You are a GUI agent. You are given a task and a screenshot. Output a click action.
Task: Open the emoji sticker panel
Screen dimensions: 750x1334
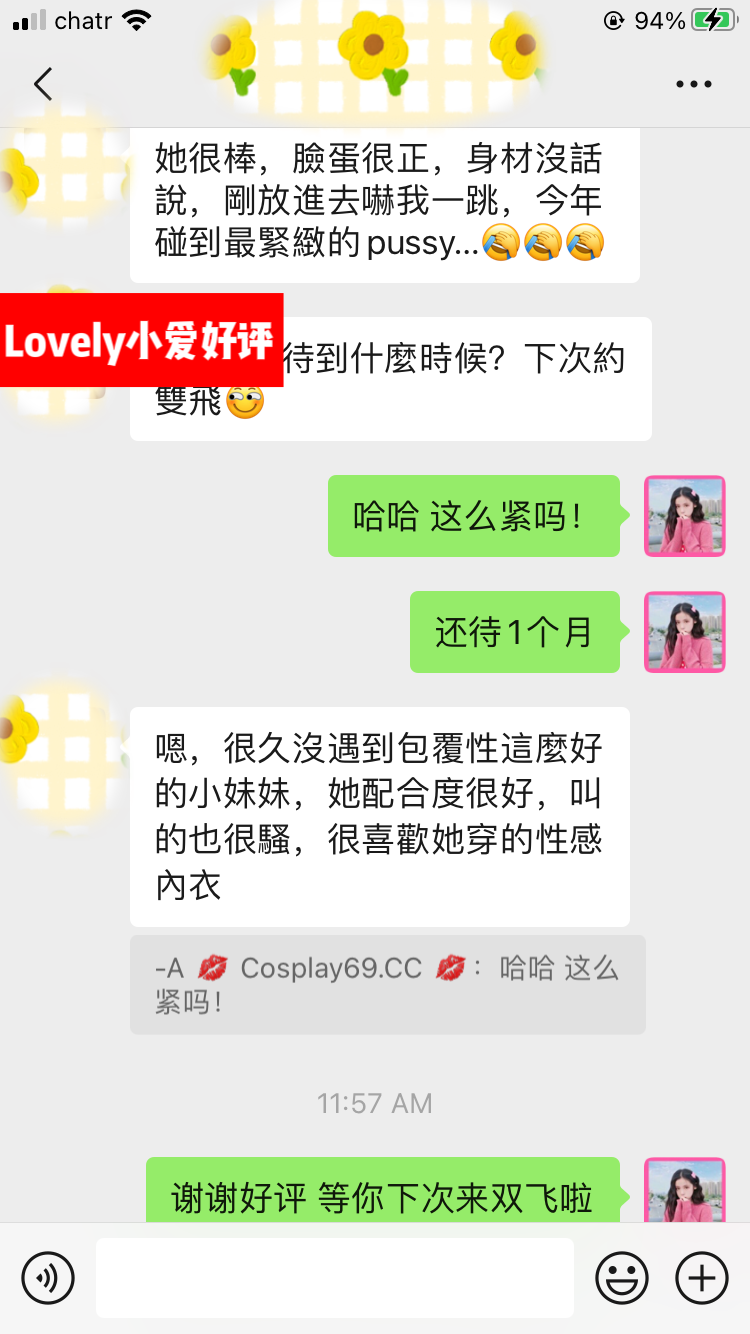click(x=622, y=1277)
